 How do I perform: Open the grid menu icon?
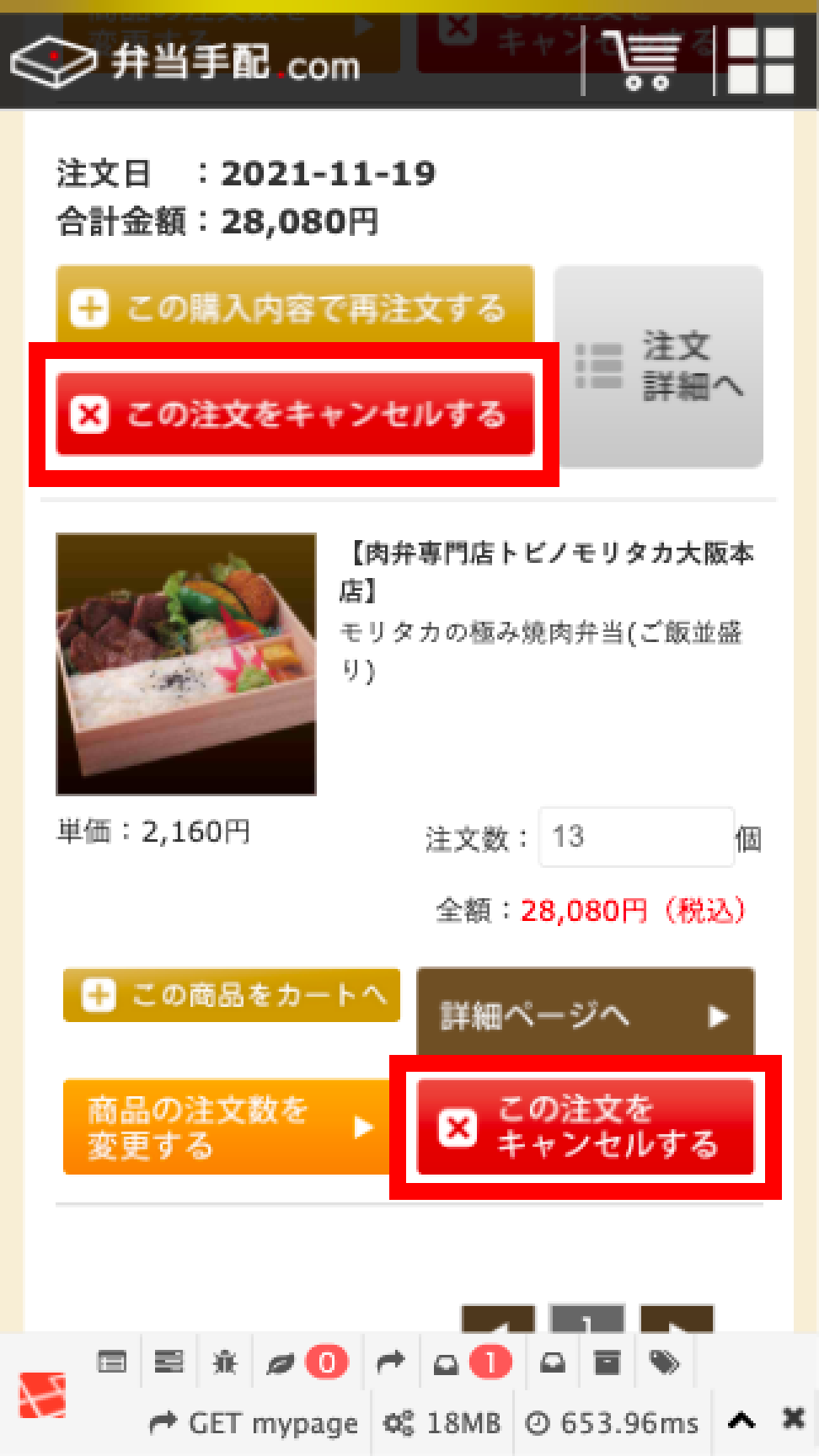[760, 61]
